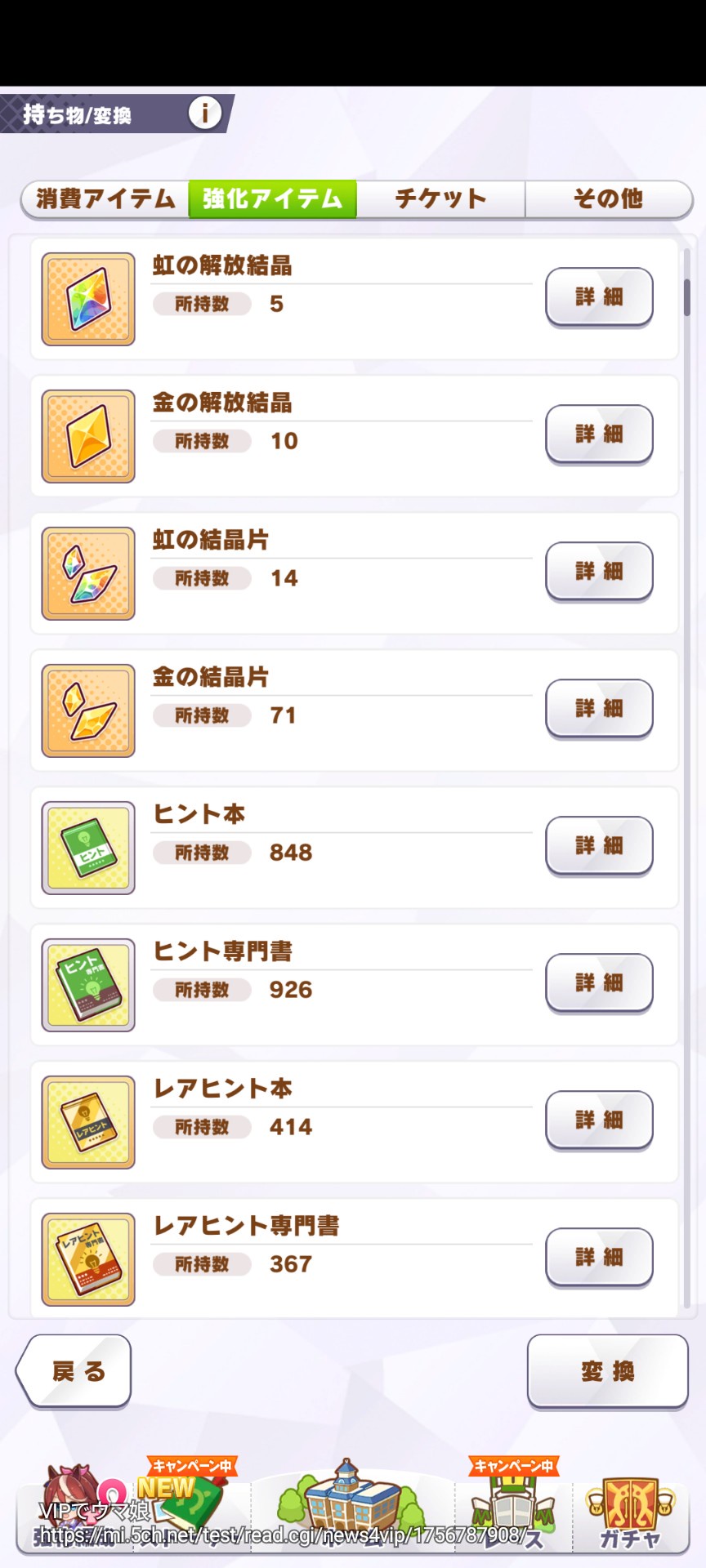View 詳細 for ヒント本
Image resolution: width=706 pixels, height=1568 pixels.
pyautogui.click(x=599, y=845)
